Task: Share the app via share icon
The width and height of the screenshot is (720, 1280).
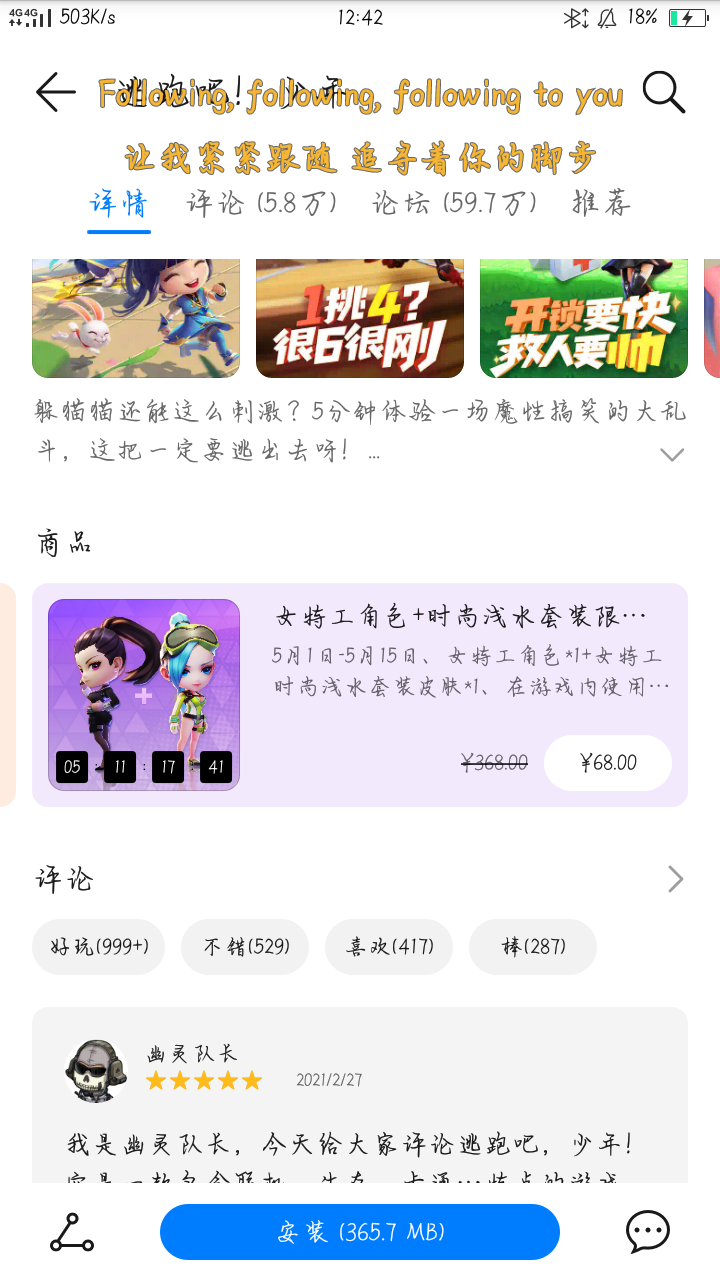Action: [72, 1232]
